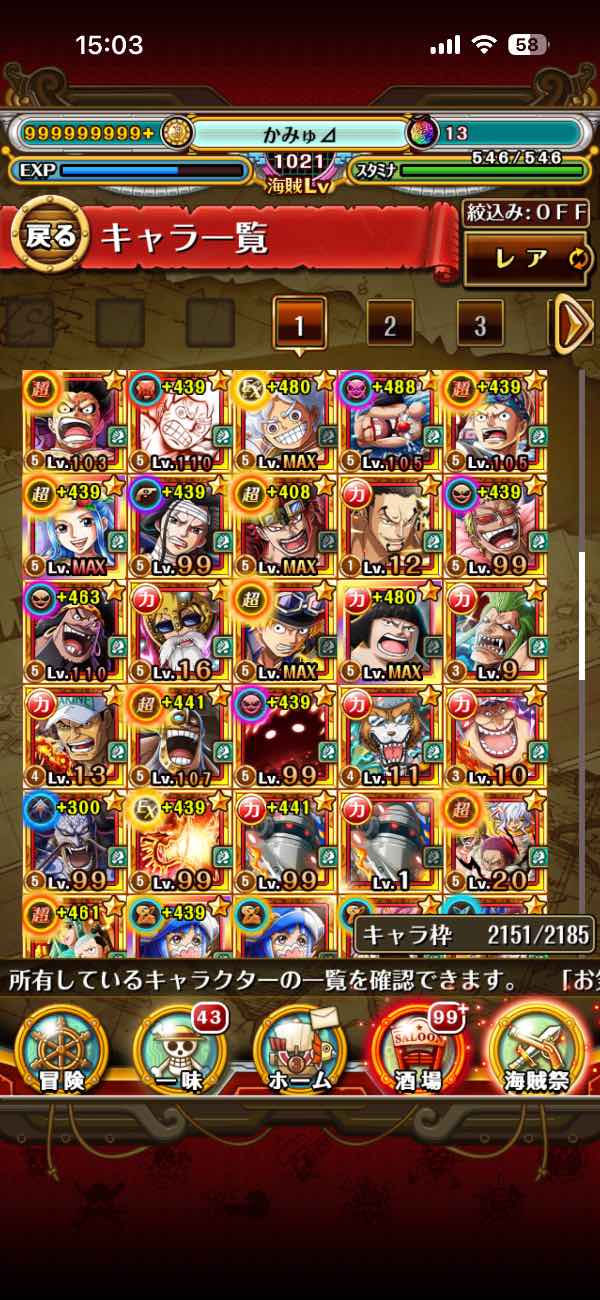Go to page 3 of the list
This screenshot has width=600, height=1300.
(x=480, y=324)
